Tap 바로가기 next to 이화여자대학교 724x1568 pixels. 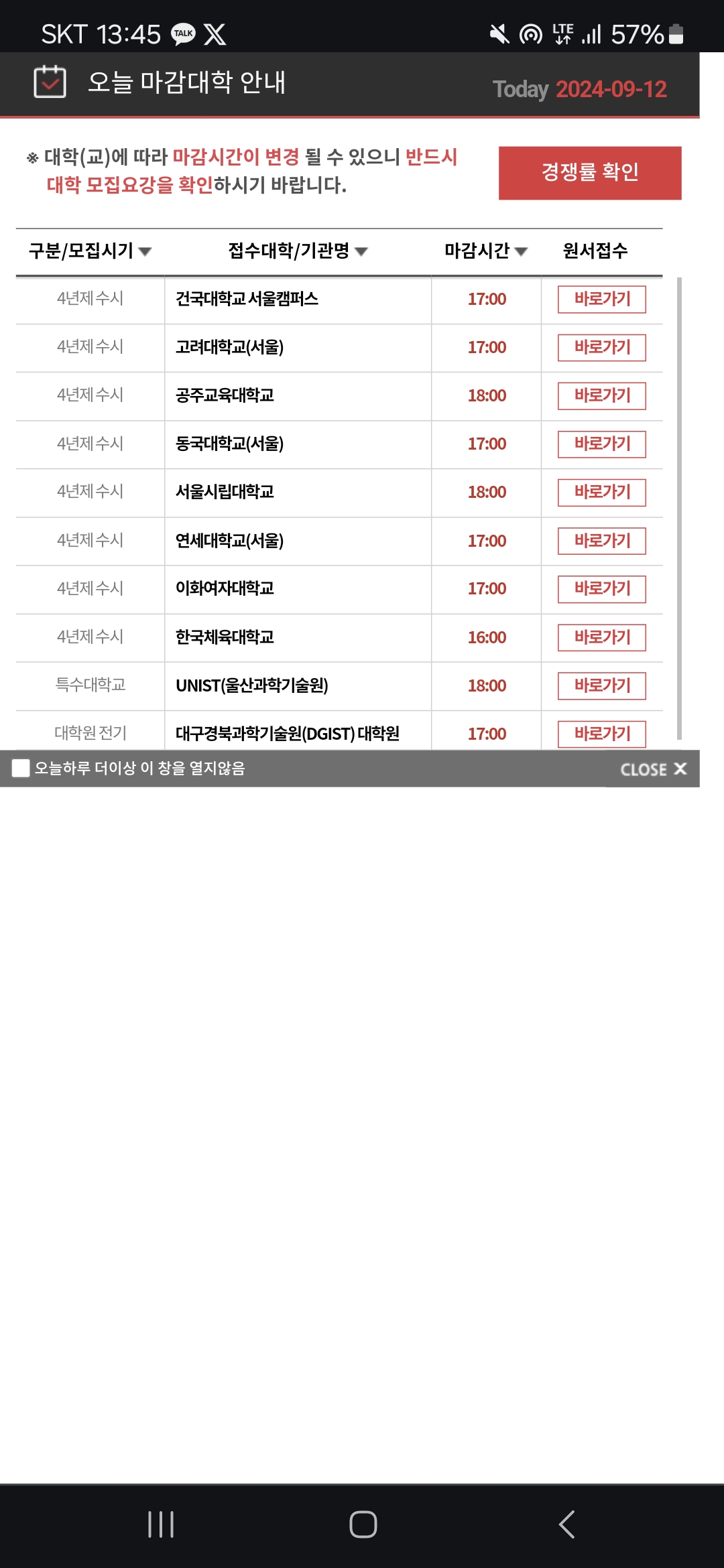pos(602,589)
